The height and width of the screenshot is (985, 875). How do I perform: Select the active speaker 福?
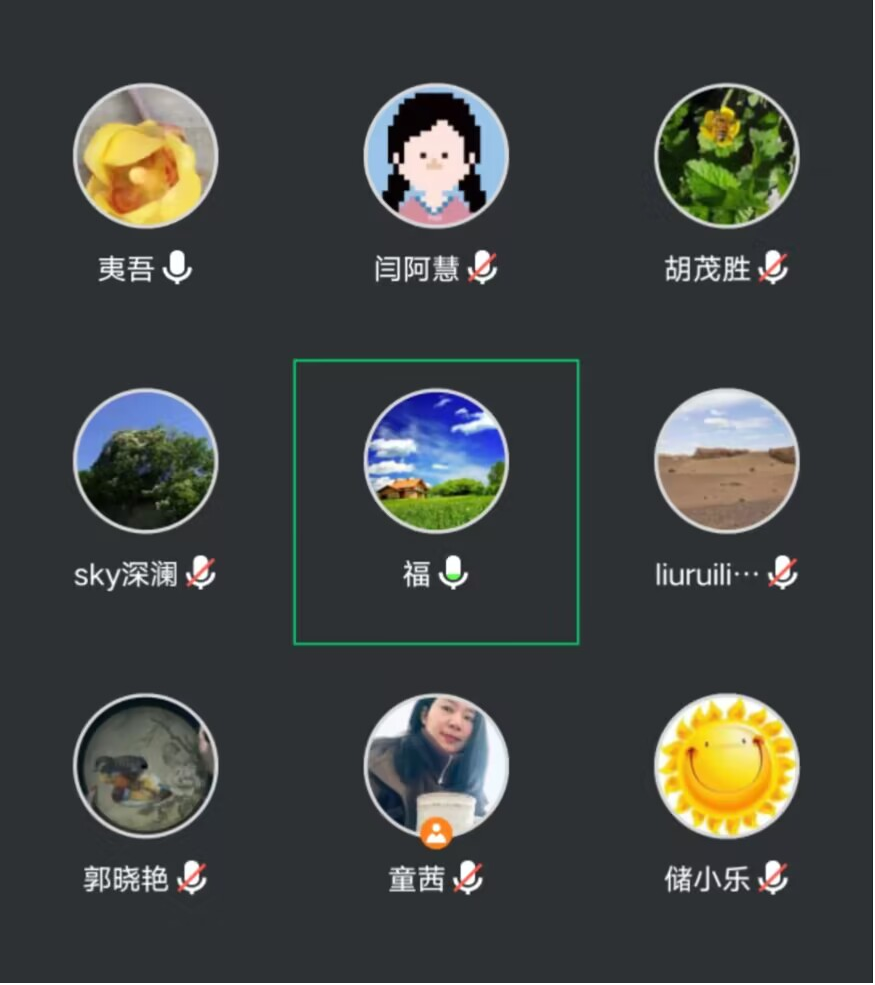click(436, 461)
